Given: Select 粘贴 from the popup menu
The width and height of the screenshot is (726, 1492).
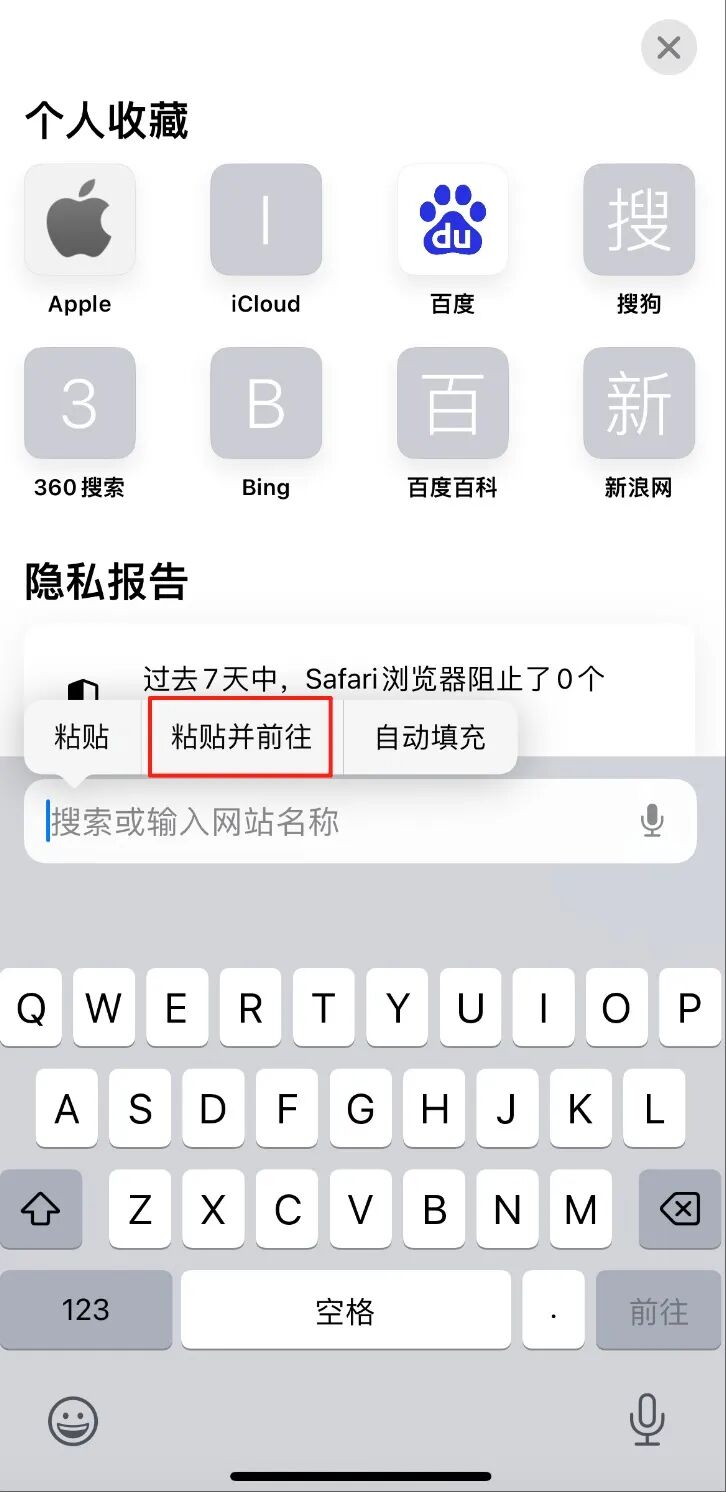Looking at the screenshot, I should tap(82, 738).
